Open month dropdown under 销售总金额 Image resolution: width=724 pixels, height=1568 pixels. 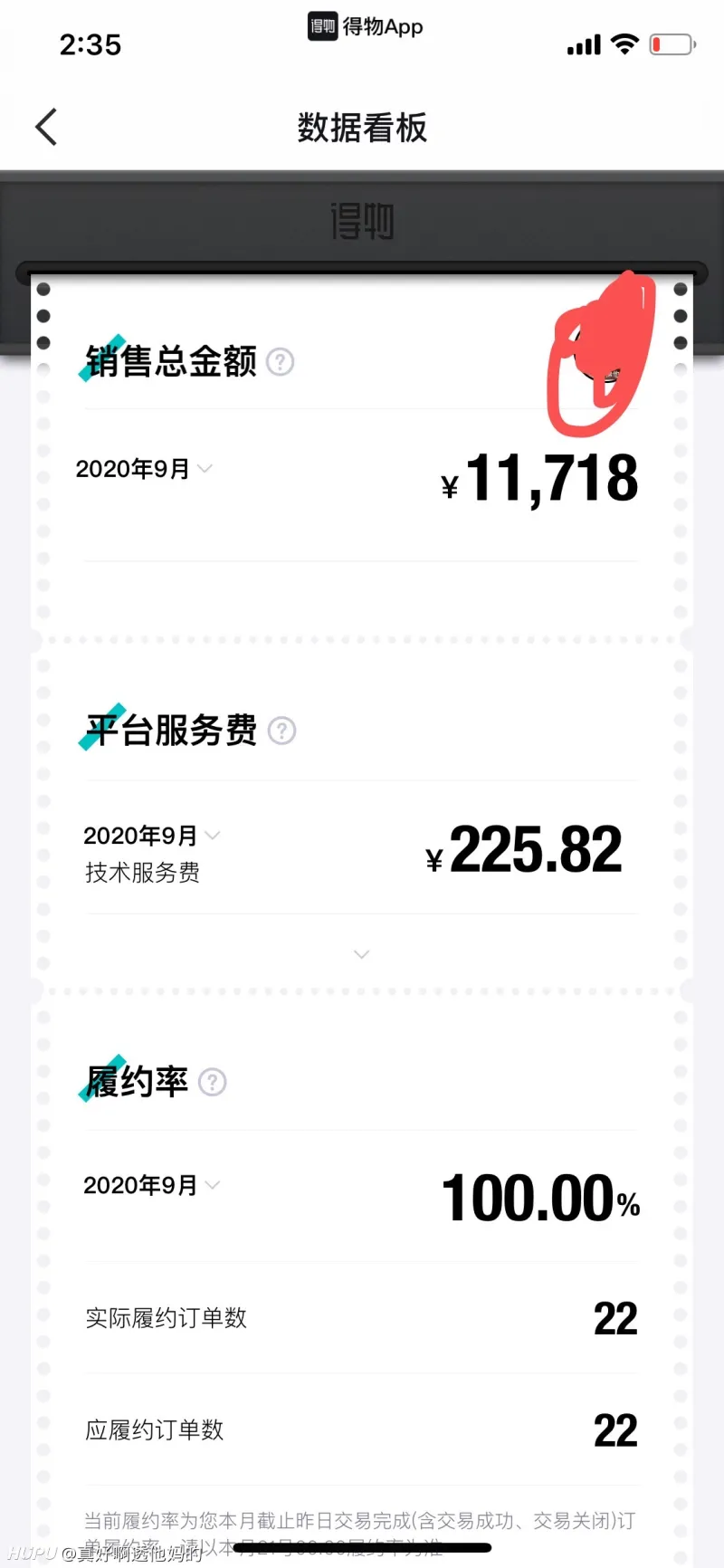(145, 469)
